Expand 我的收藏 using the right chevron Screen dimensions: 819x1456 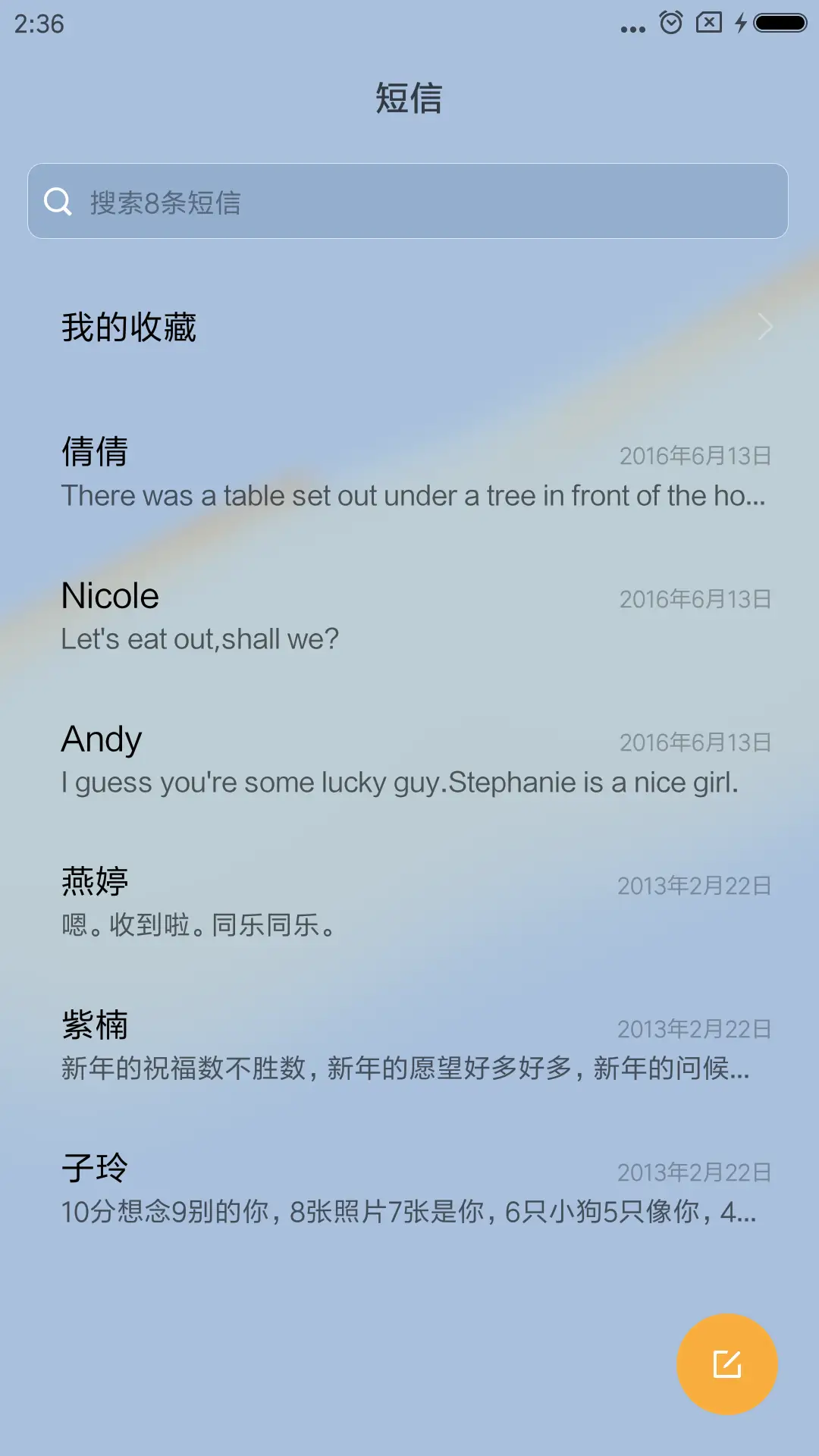tap(764, 328)
